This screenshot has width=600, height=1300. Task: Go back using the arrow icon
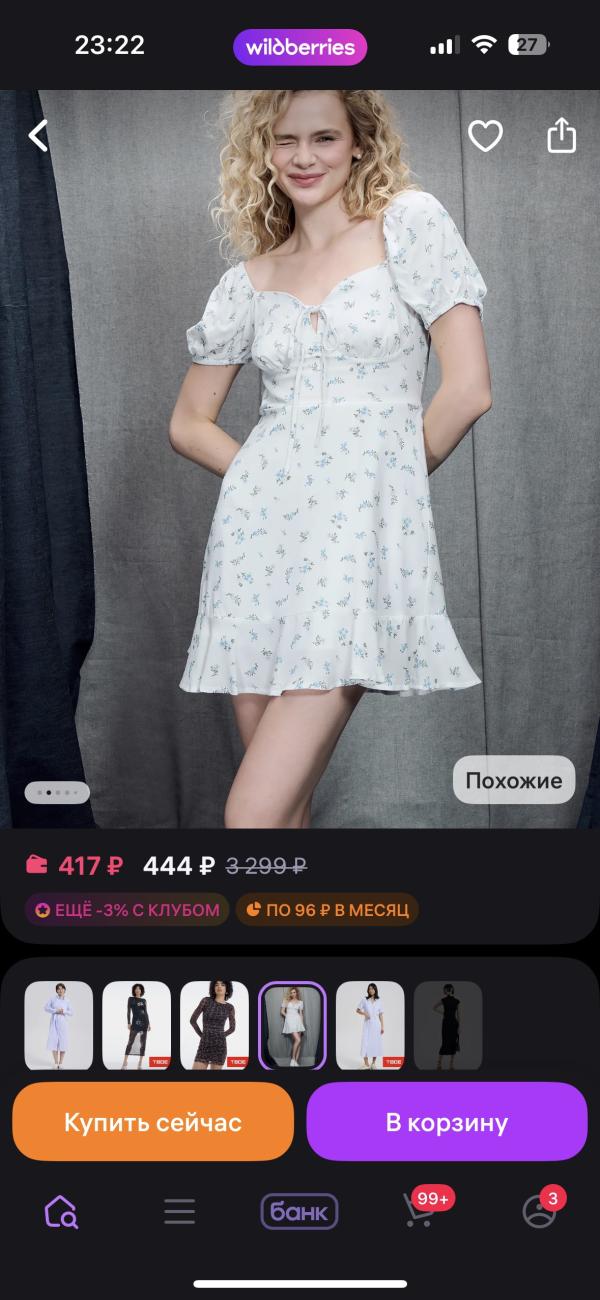tap(38, 135)
